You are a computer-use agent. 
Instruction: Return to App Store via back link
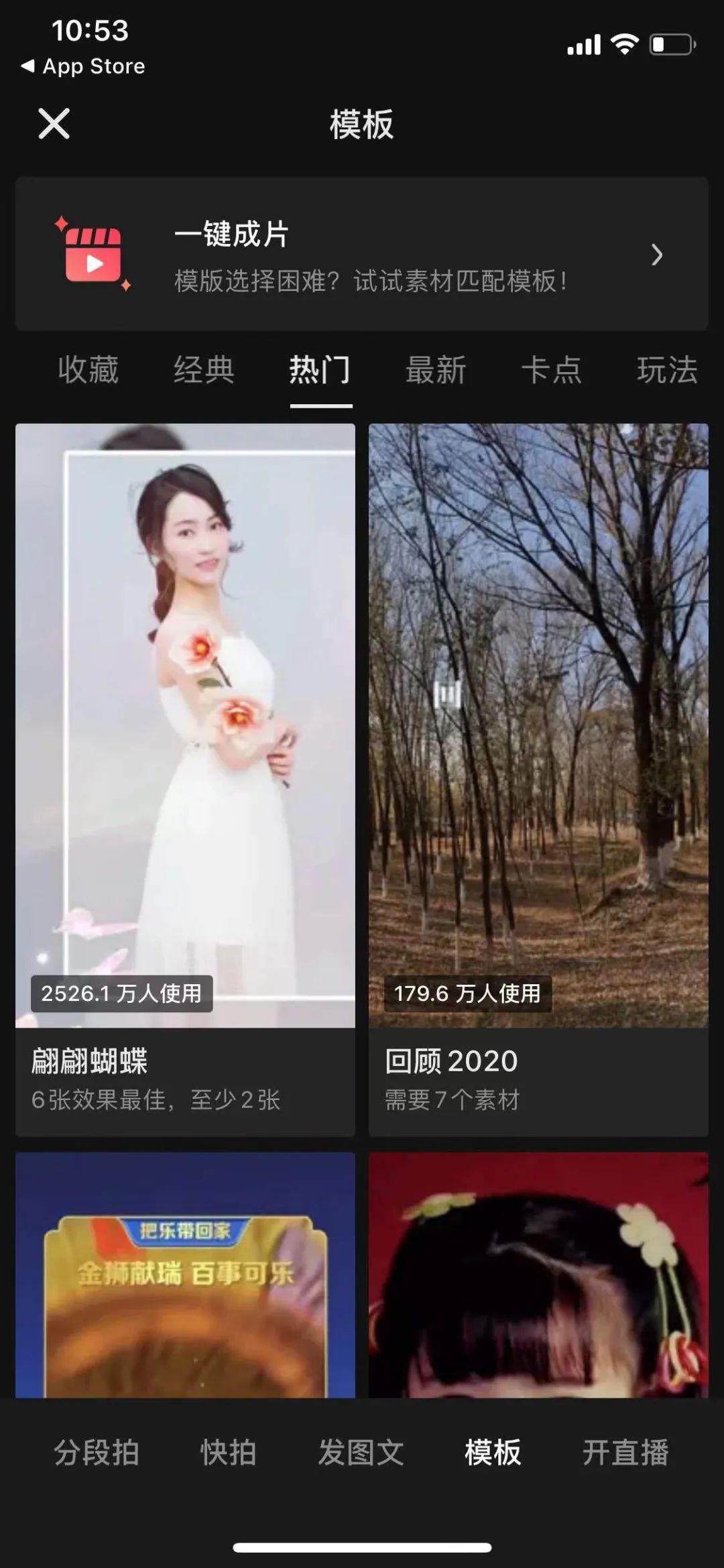pyautogui.click(x=84, y=66)
